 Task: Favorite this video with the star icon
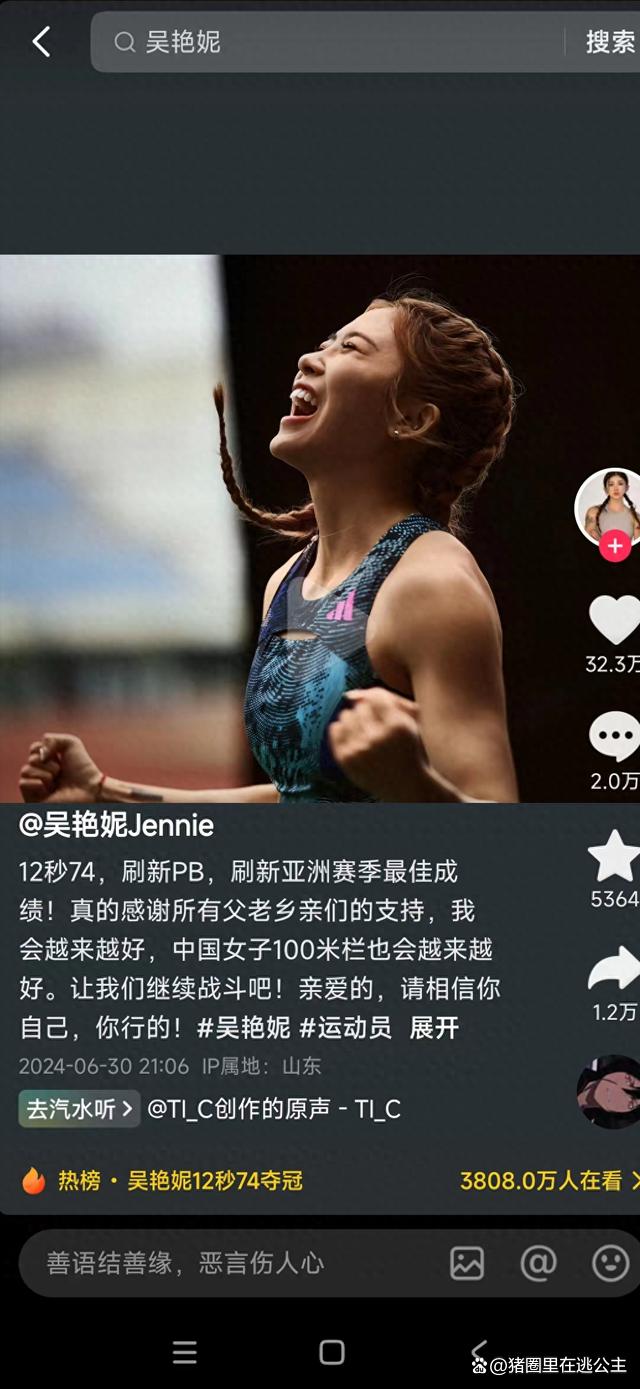[x=613, y=857]
